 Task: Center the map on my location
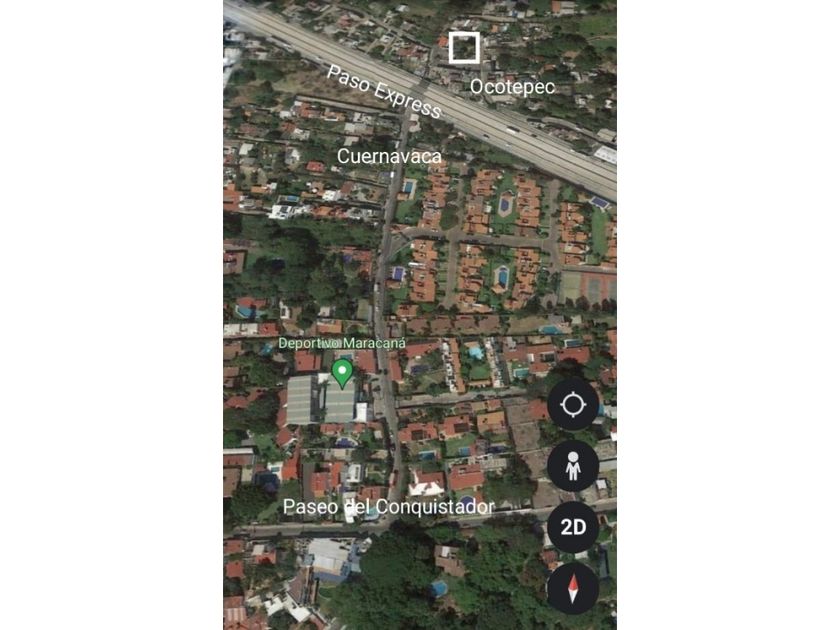tap(573, 405)
